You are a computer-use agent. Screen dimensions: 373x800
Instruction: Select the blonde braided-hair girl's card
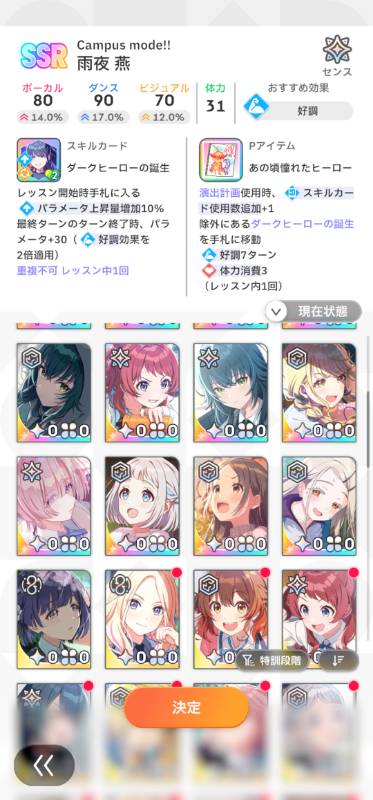click(319, 392)
